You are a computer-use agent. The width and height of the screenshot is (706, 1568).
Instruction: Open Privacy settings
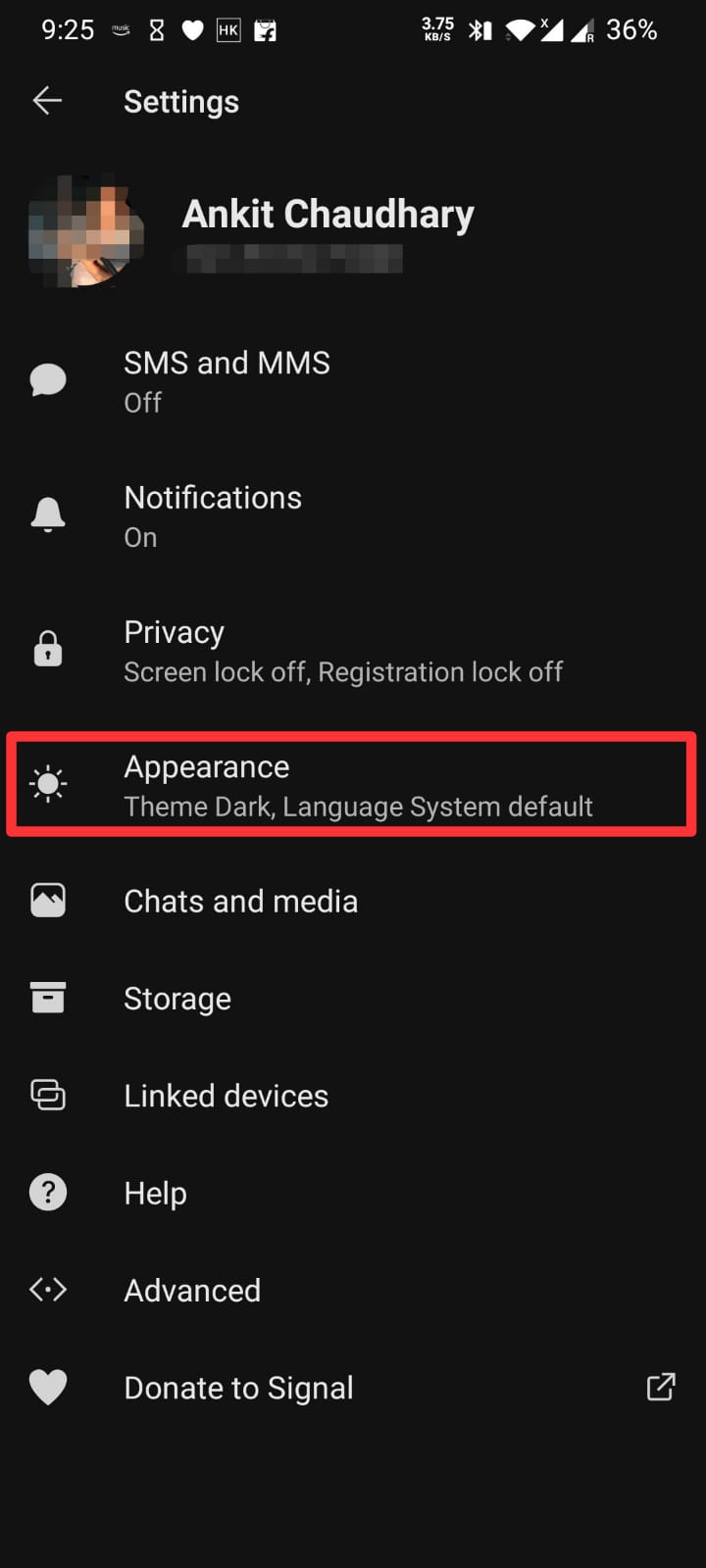point(342,651)
